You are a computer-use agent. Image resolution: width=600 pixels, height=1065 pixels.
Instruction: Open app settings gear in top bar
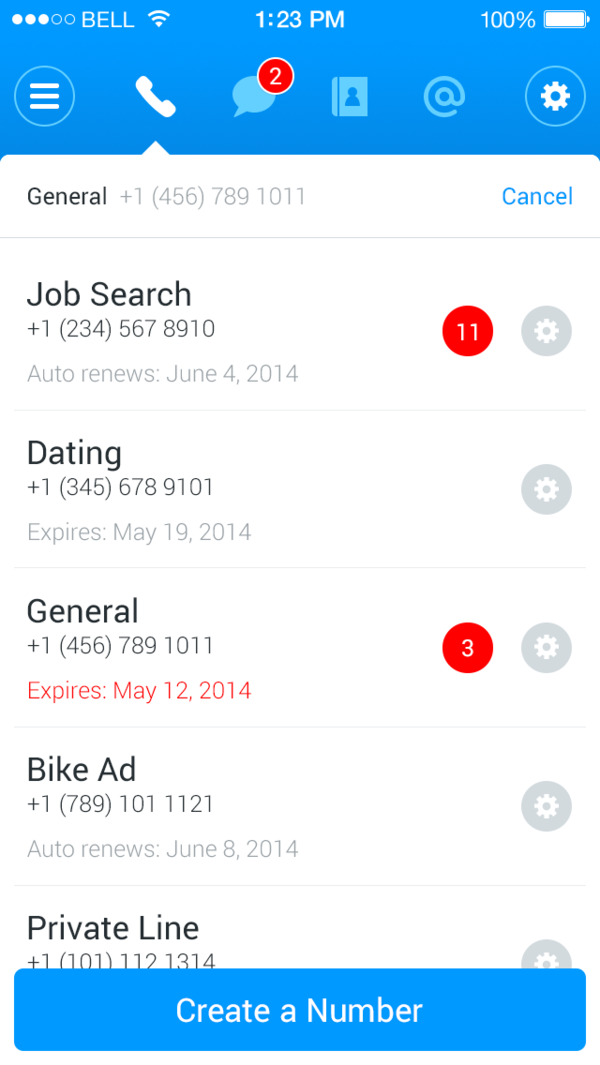555,96
